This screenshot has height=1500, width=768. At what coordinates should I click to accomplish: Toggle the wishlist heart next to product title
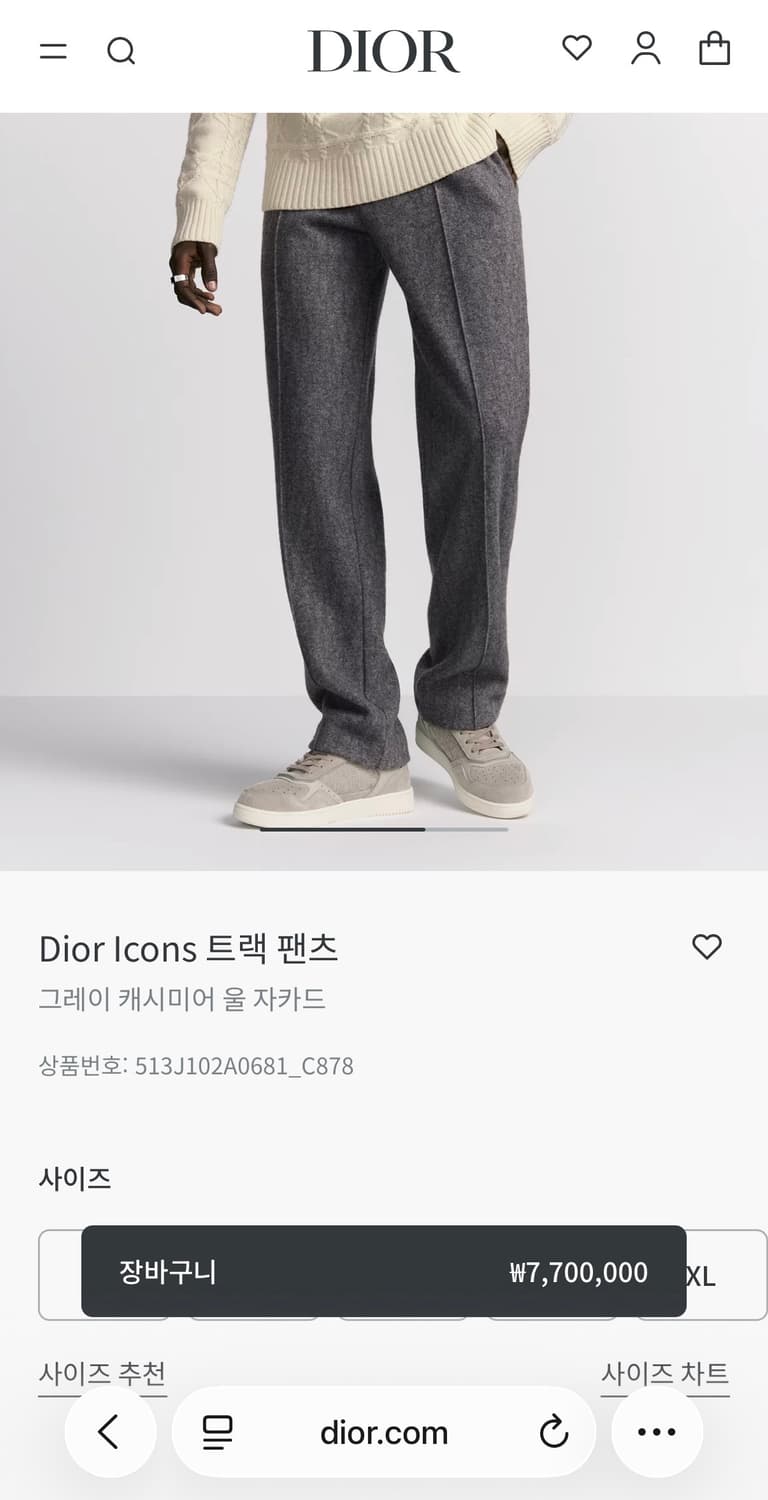pyautogui.click(x=708, y=946)
